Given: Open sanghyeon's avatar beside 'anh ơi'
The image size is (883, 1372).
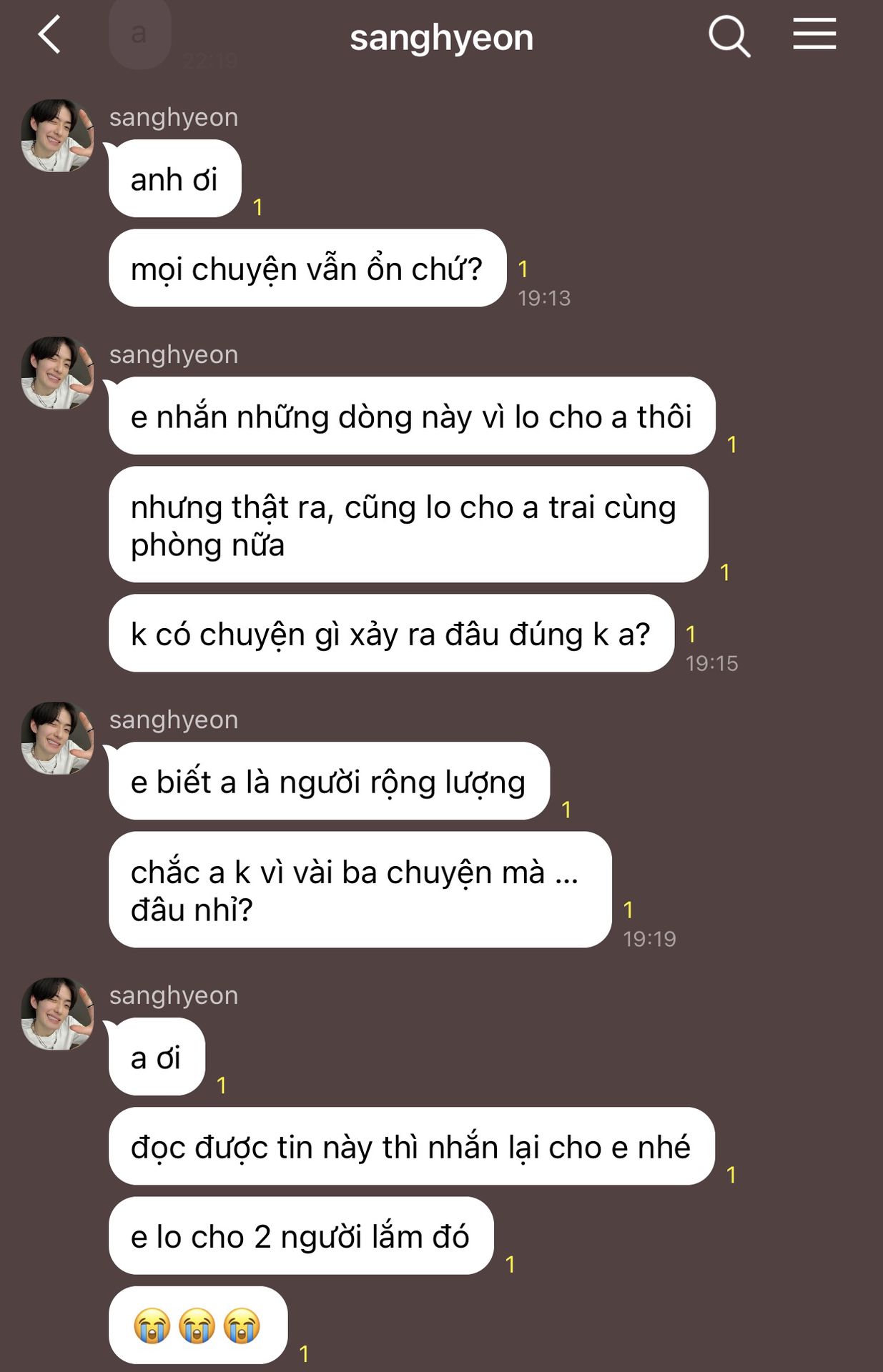Looking at the screenshot, I should [x=57, y=136].
